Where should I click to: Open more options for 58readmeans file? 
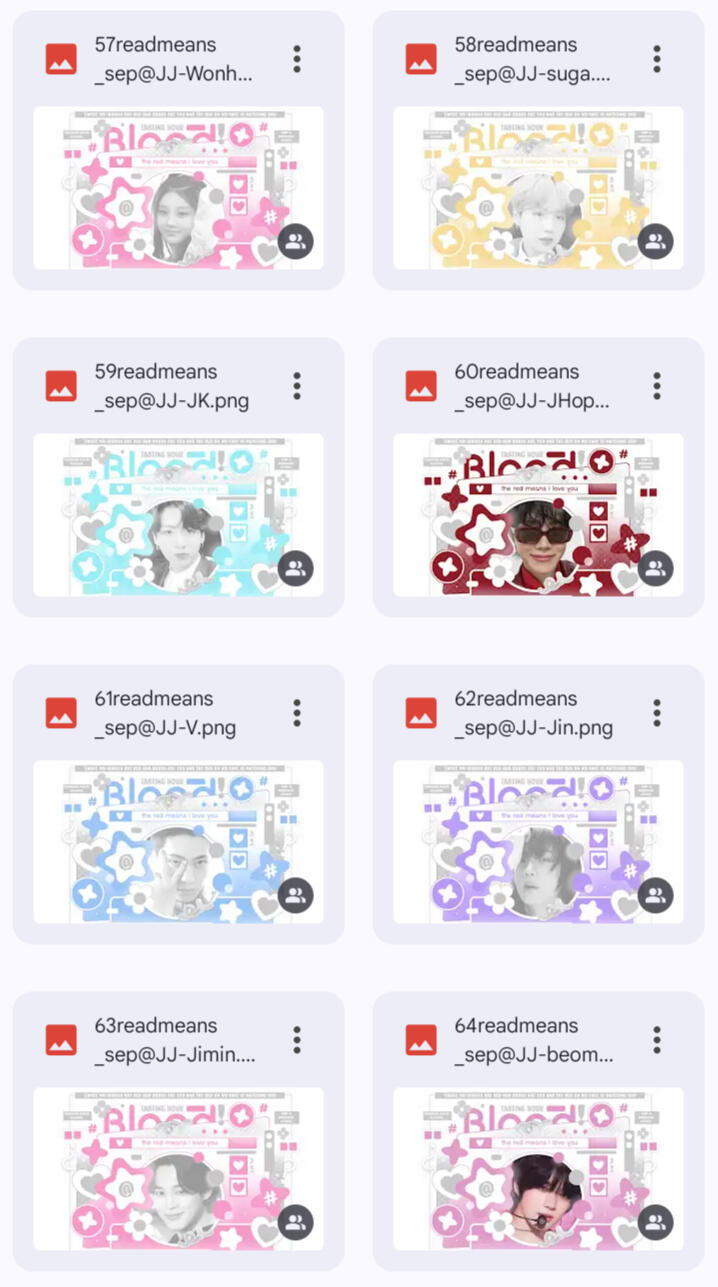click(657, 59)
